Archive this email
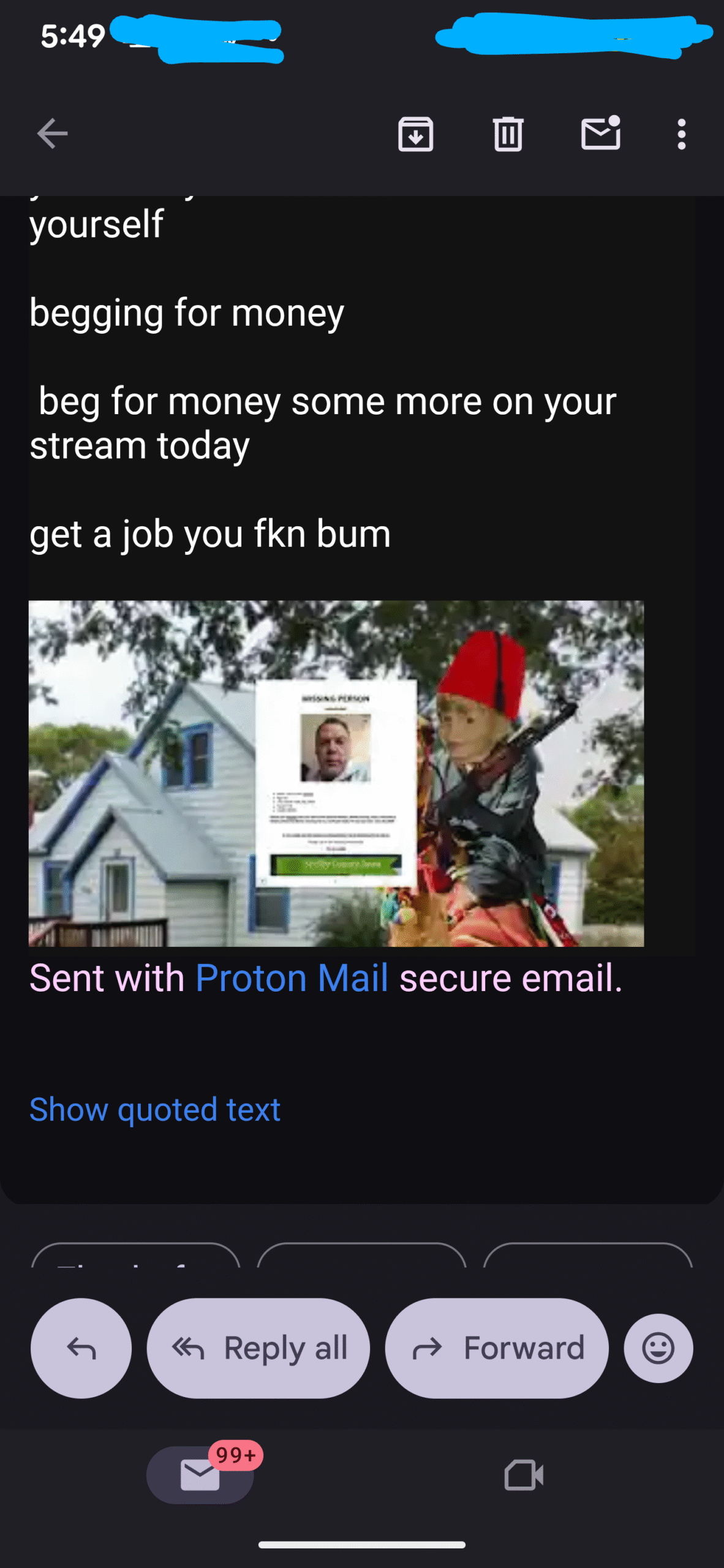 [x=416, y=134]
